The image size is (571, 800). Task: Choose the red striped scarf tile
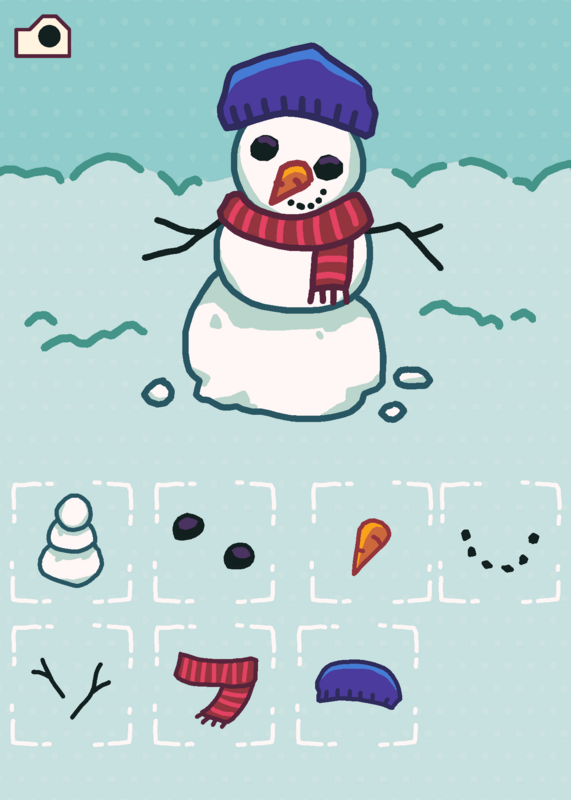(214, 685)
